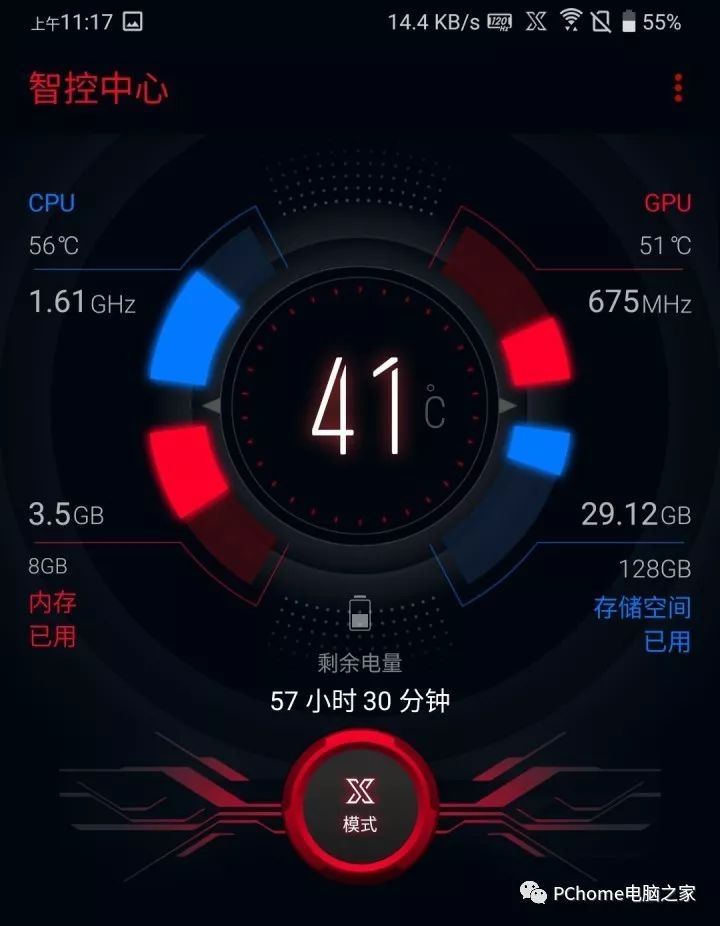720x926 pixels.
Task: Open the three-dot overflow menu
Action: point(678,88)
